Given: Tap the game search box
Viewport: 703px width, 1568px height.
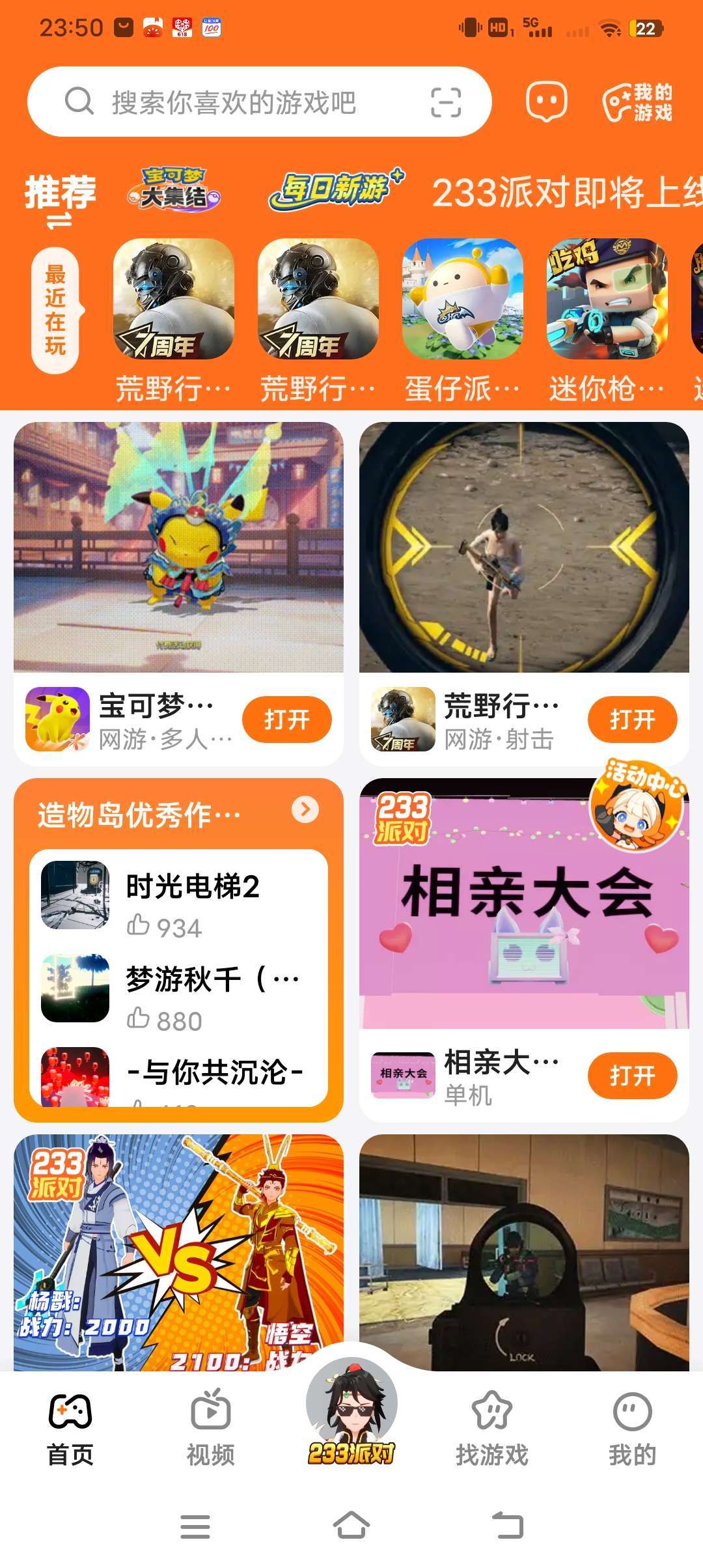Looking at the screenshot, I should (234, 102).
